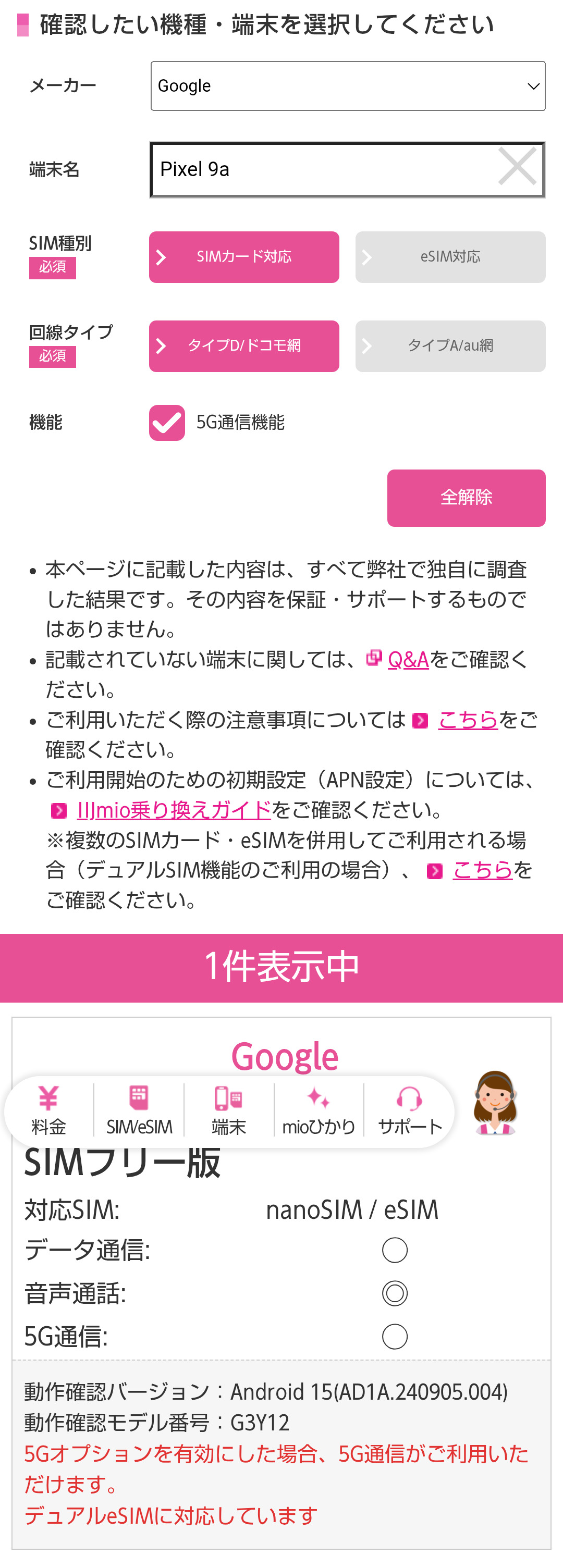Go to the mioひかり menu
The height and width of the screenshot is (1568, 563).
(319, 1111)
